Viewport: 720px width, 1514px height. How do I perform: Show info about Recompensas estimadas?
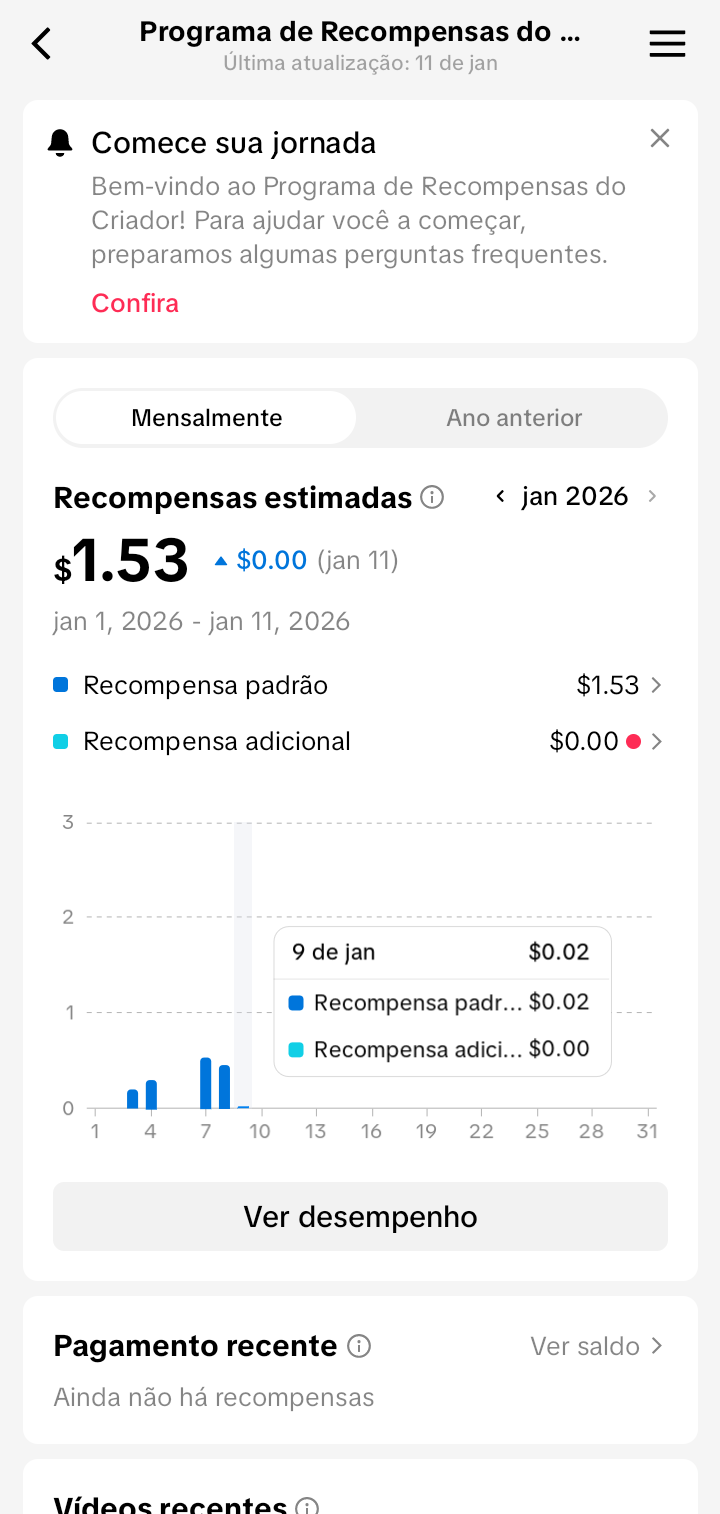(432, 497)
